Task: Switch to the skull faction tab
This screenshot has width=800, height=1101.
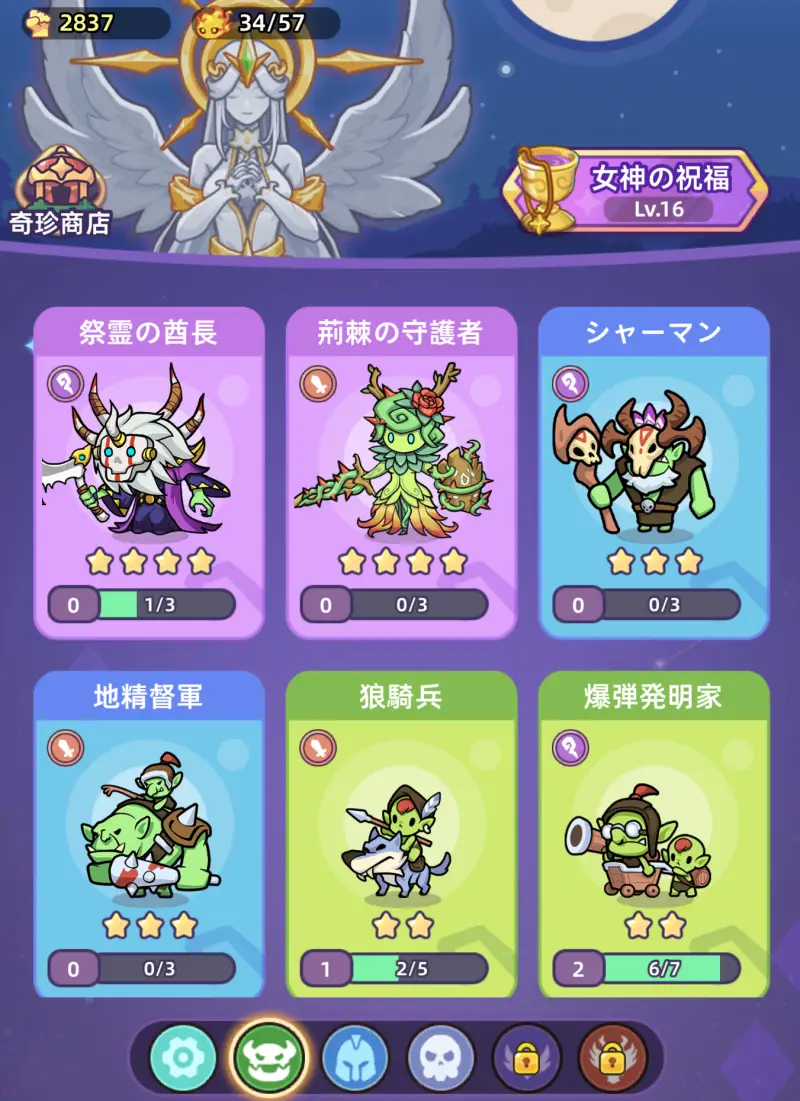Action: pyautogui.click(x=441, y=1058)
